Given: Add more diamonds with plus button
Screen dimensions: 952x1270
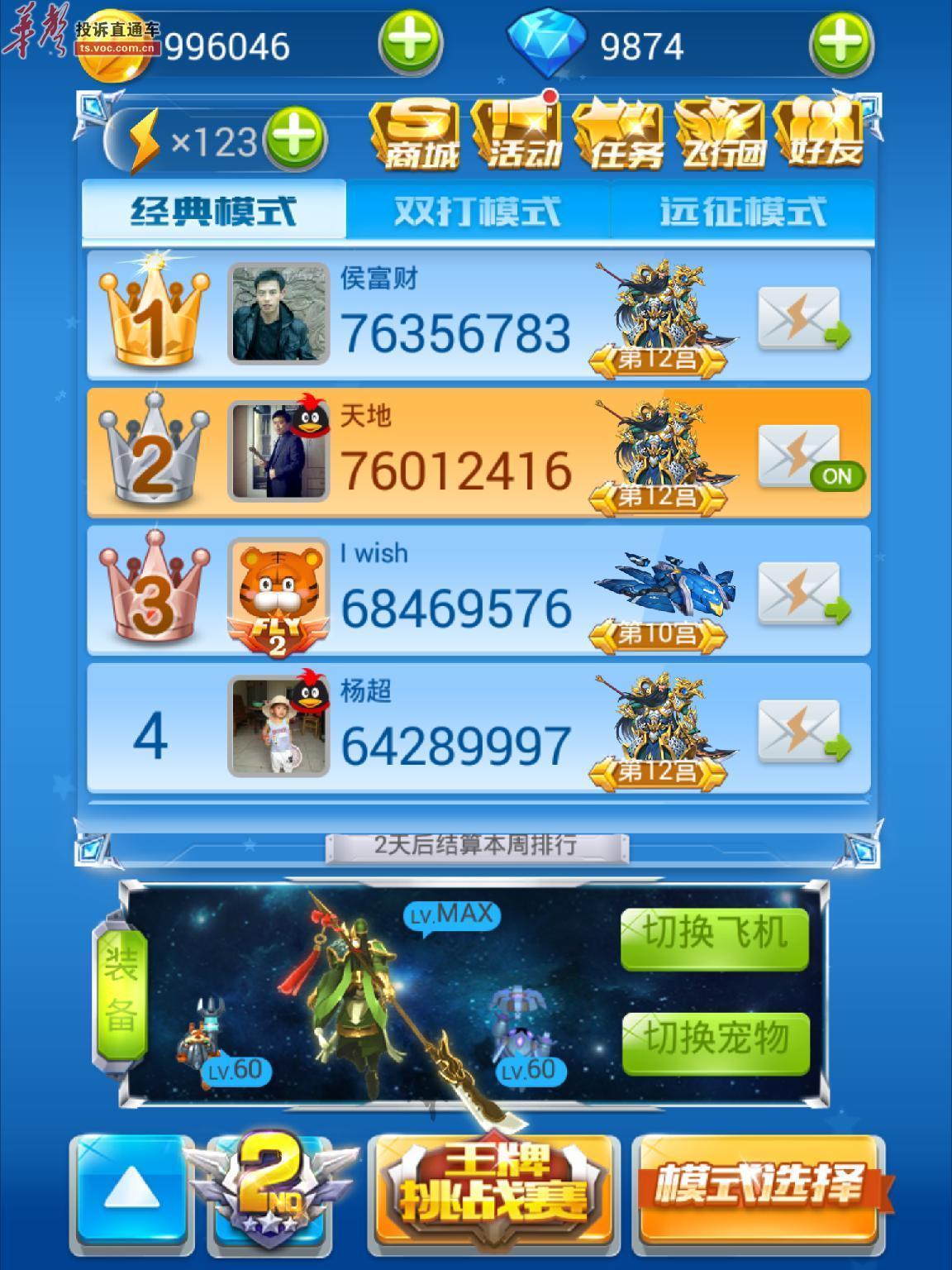Looking at the screenshot, I should [x=841, y=42].
